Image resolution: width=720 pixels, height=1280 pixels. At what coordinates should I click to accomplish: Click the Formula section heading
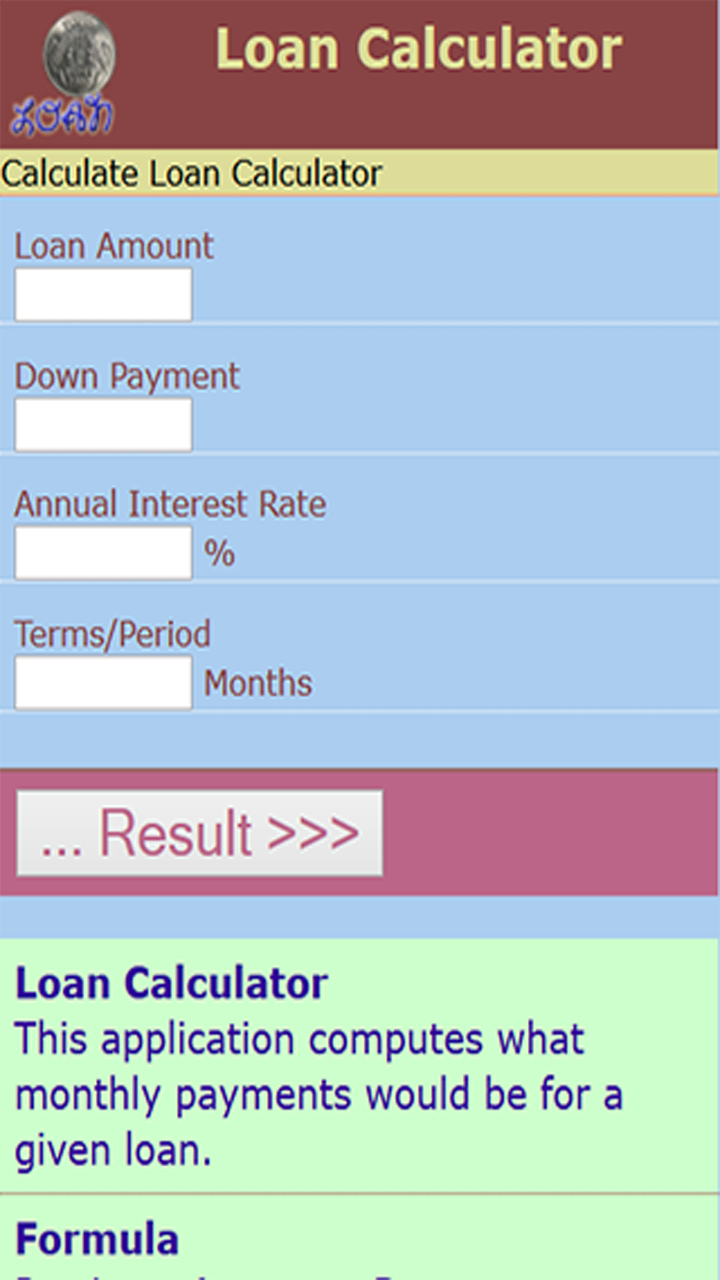97,1238
